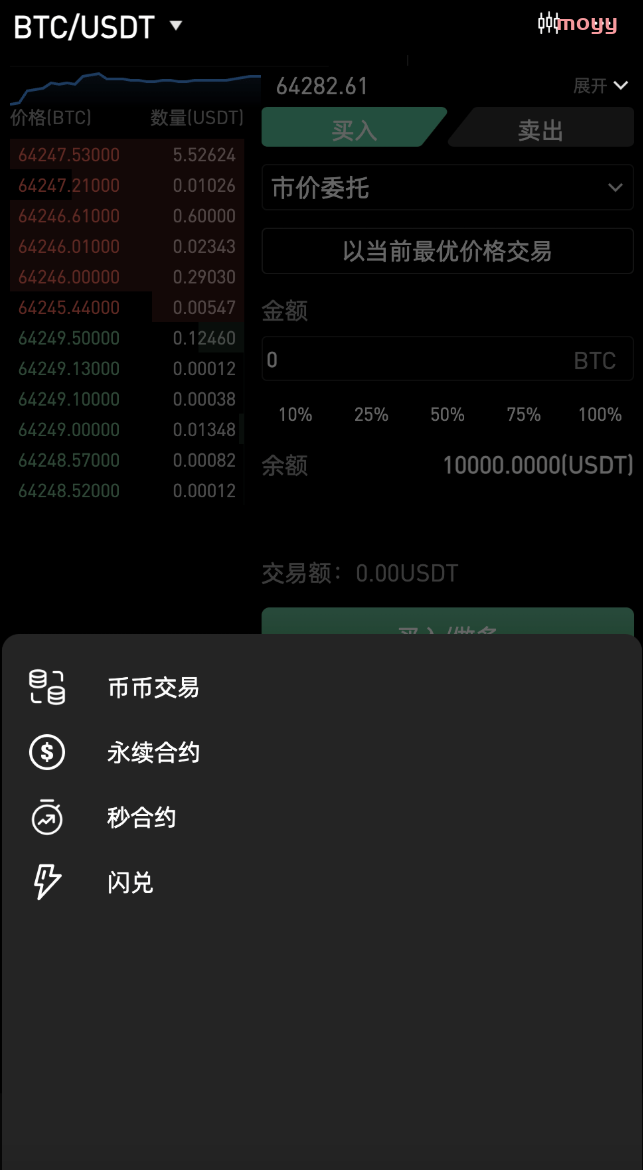This screenshot has width=643, height=1170.
Task: Focus the 金额 amount input field
Action: coord(448,359)
